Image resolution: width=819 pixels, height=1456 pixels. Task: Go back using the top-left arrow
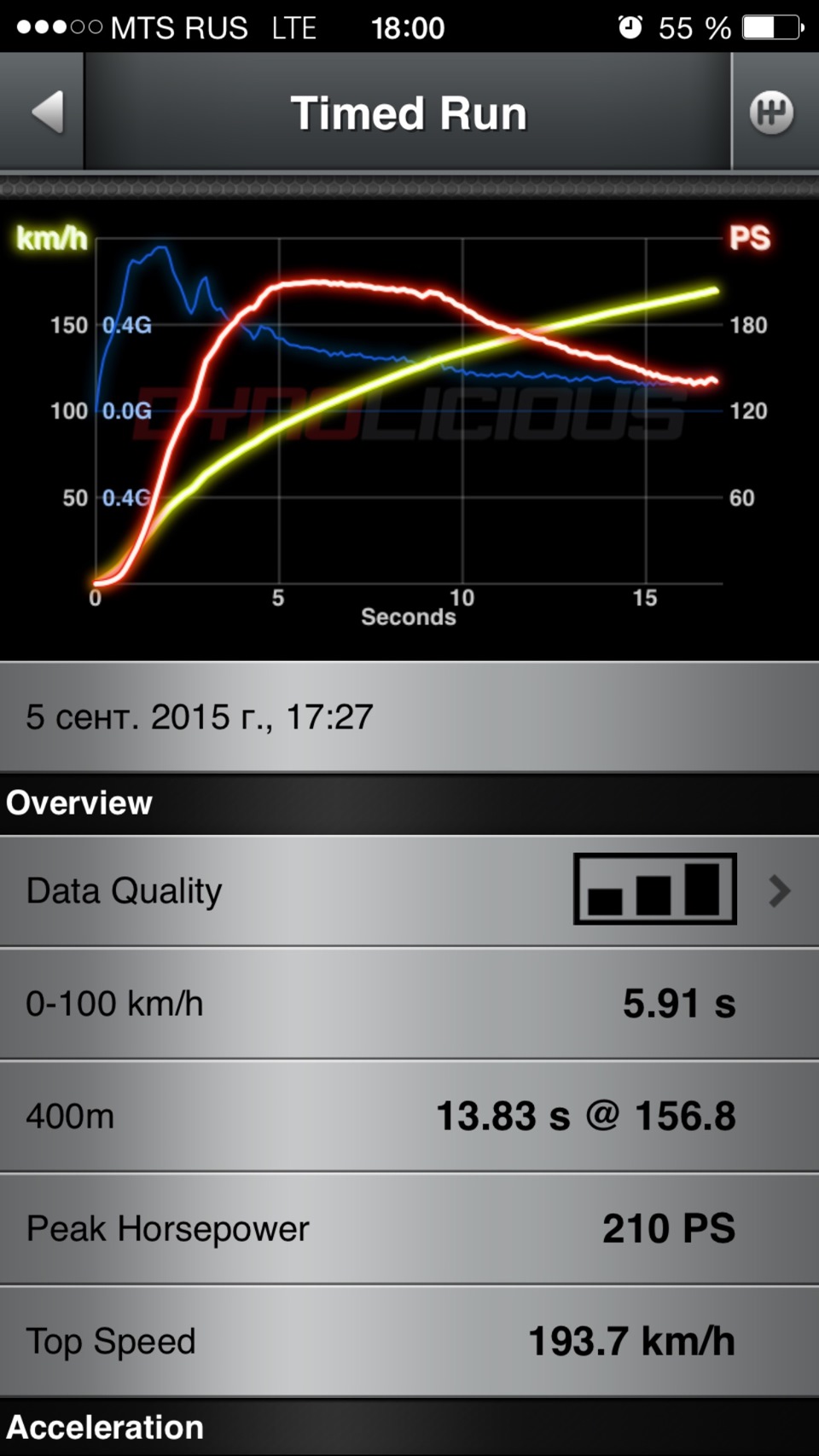42,112
